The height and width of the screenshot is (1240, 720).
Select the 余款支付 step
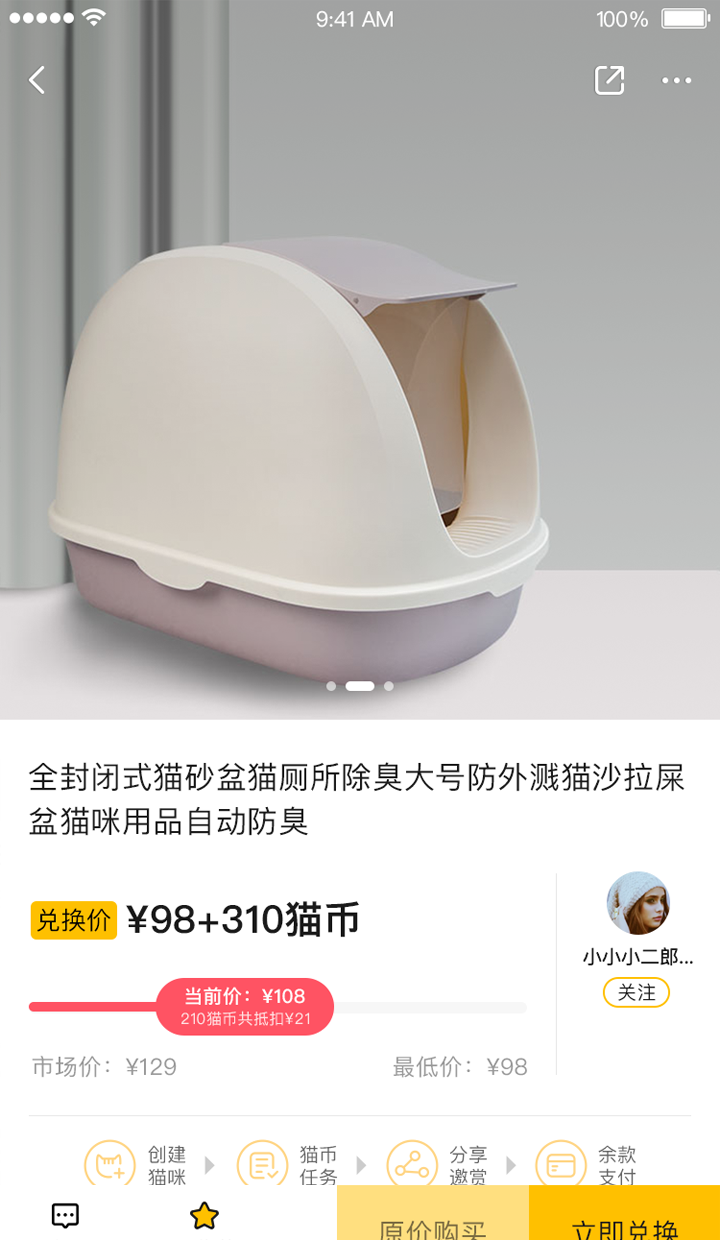588,1165
